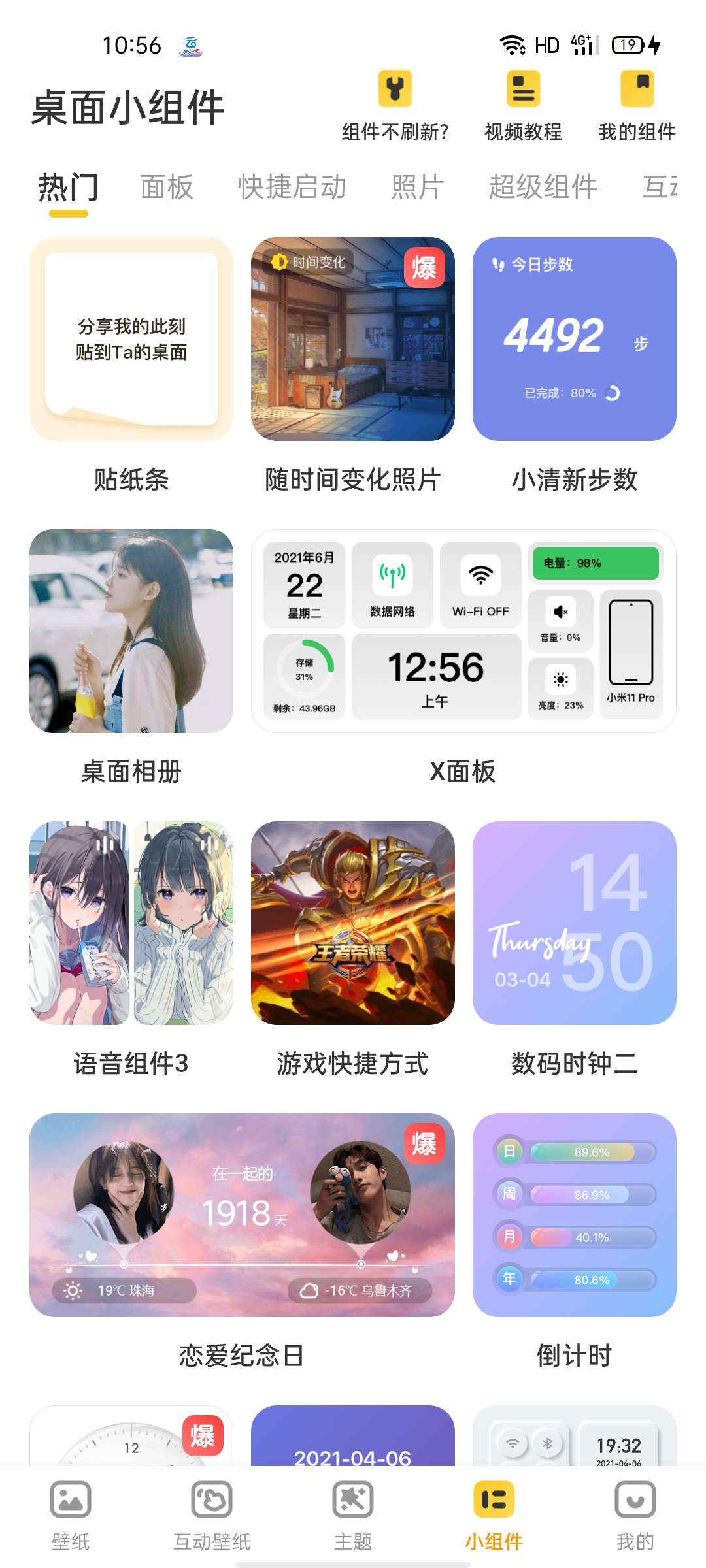Choose the 数码时钟二 widget

tap(575, 923)
